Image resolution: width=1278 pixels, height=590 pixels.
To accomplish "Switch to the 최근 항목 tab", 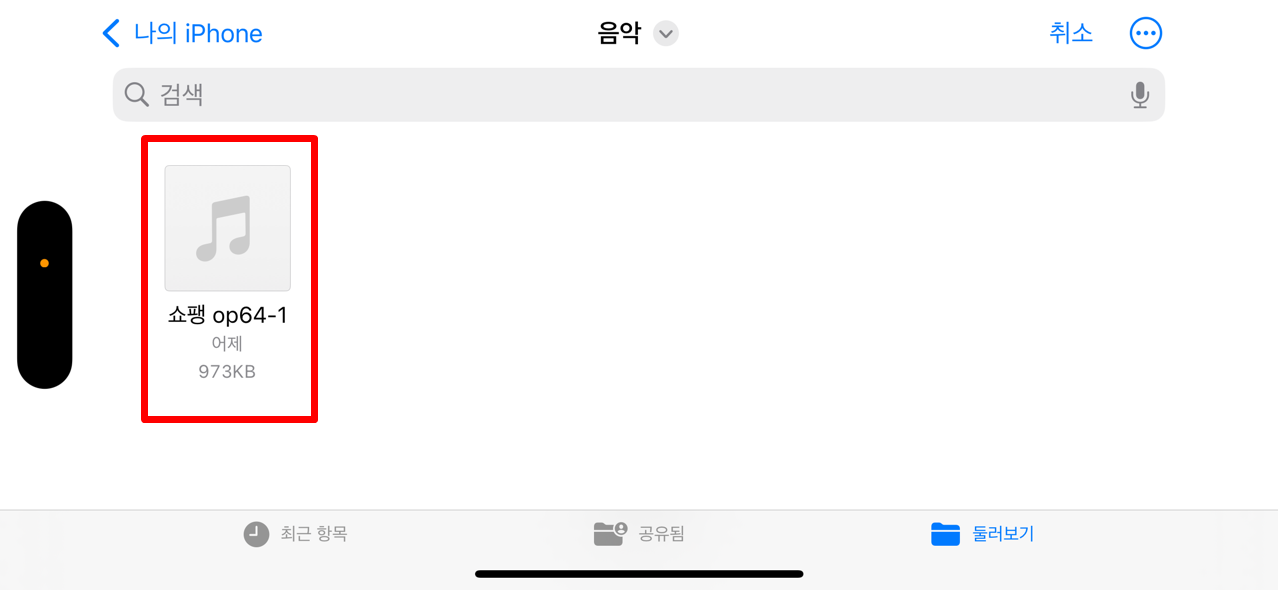I will [x=296, y=534].
